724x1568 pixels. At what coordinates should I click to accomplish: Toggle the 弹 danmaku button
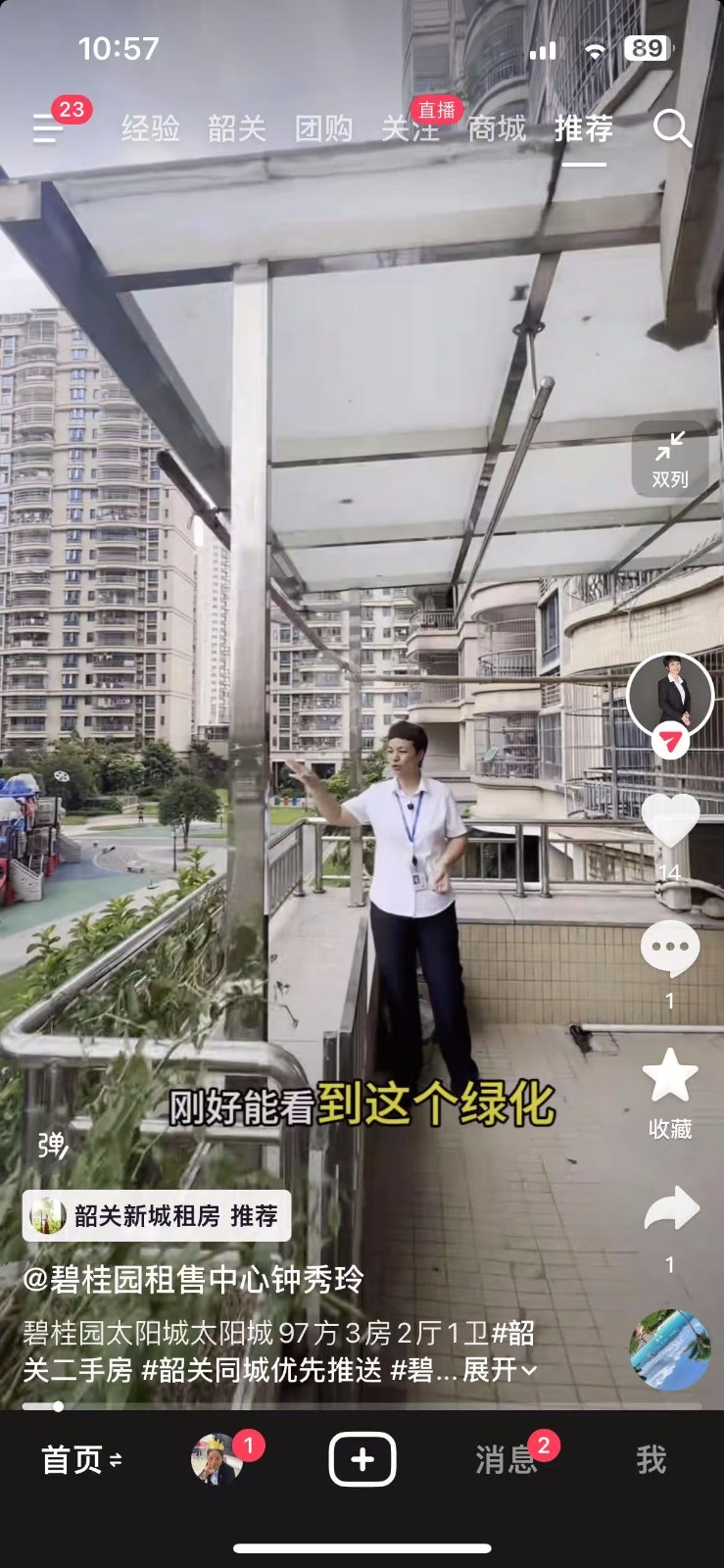point(51,1145)
